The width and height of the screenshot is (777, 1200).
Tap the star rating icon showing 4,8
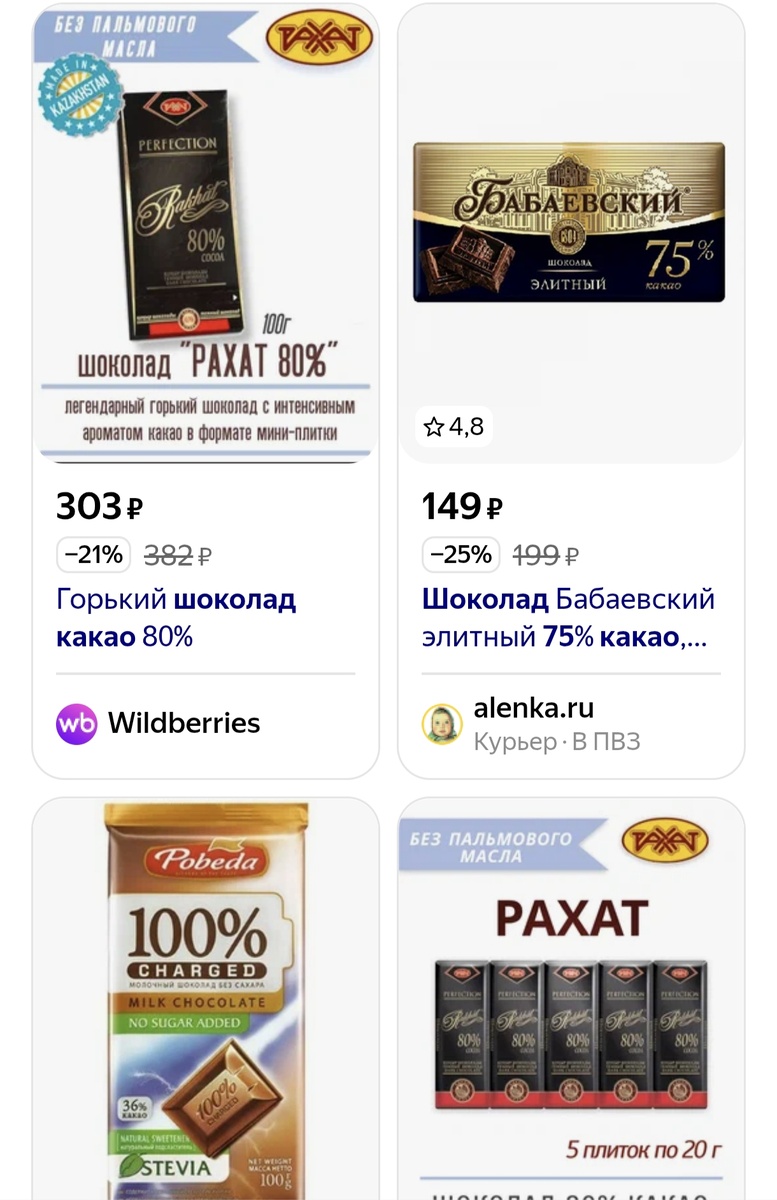[434, 425]
